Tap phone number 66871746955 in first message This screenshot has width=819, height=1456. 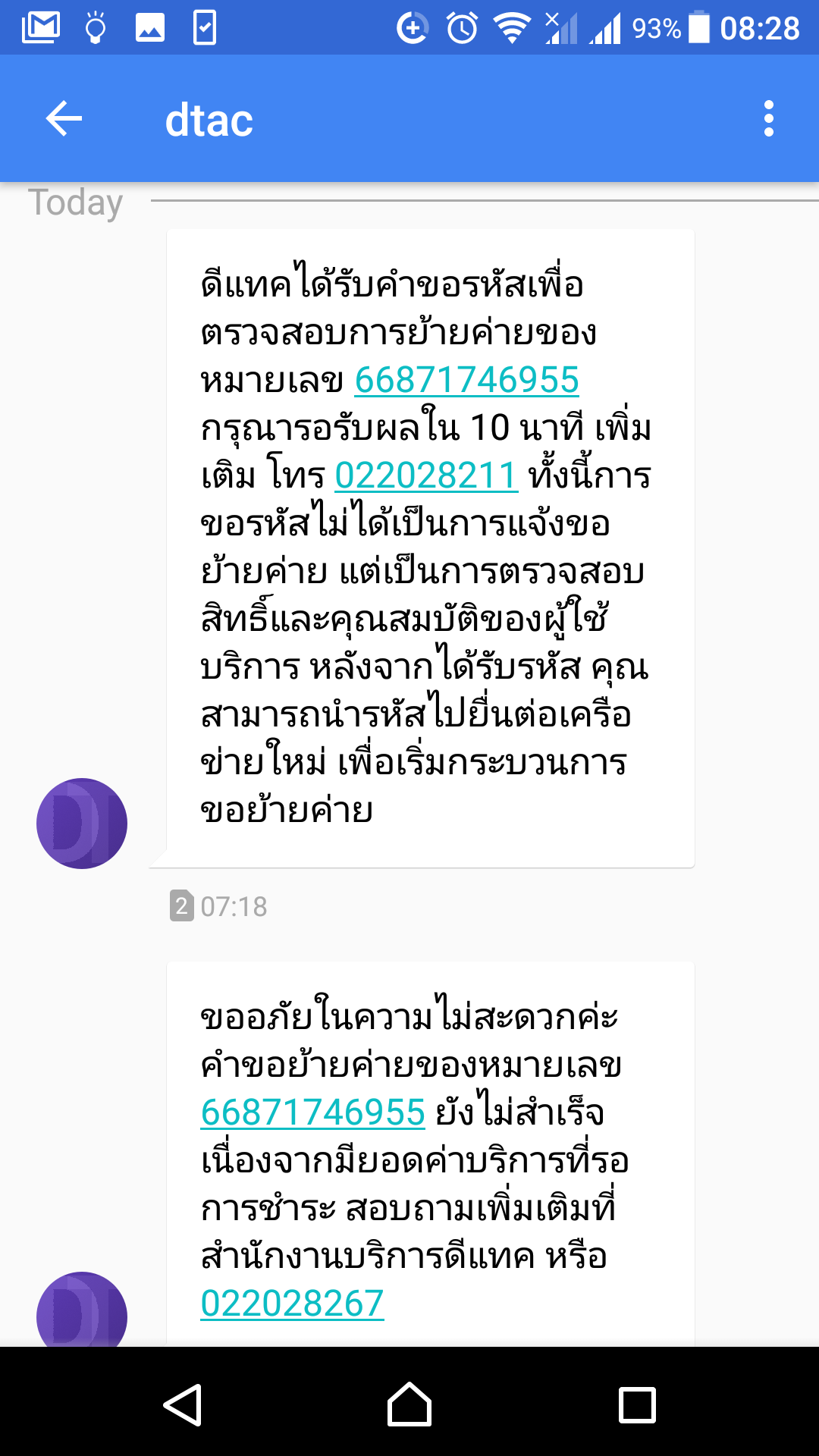[467, 380]
